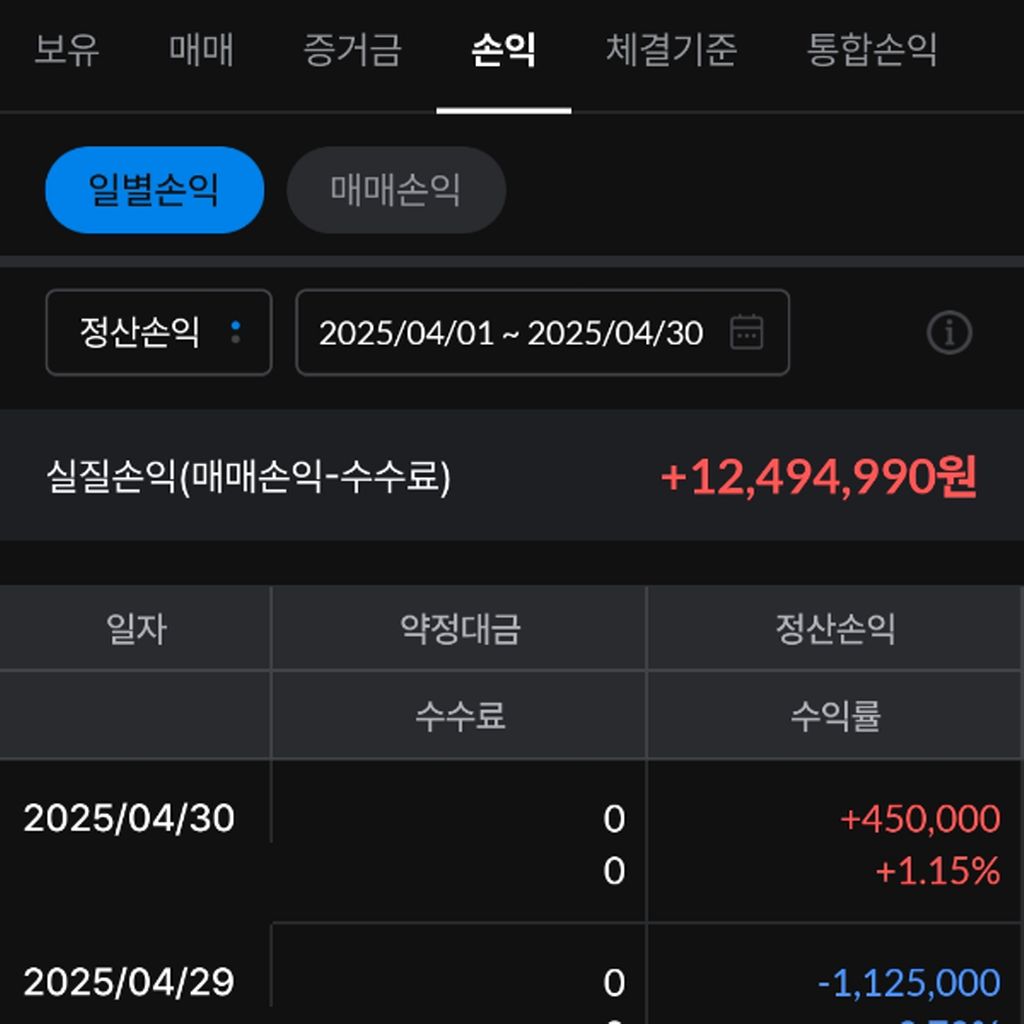The image size is (1024, 1024).
Task: Switch to the 매매손익 chip
Action: click(396, 190)
